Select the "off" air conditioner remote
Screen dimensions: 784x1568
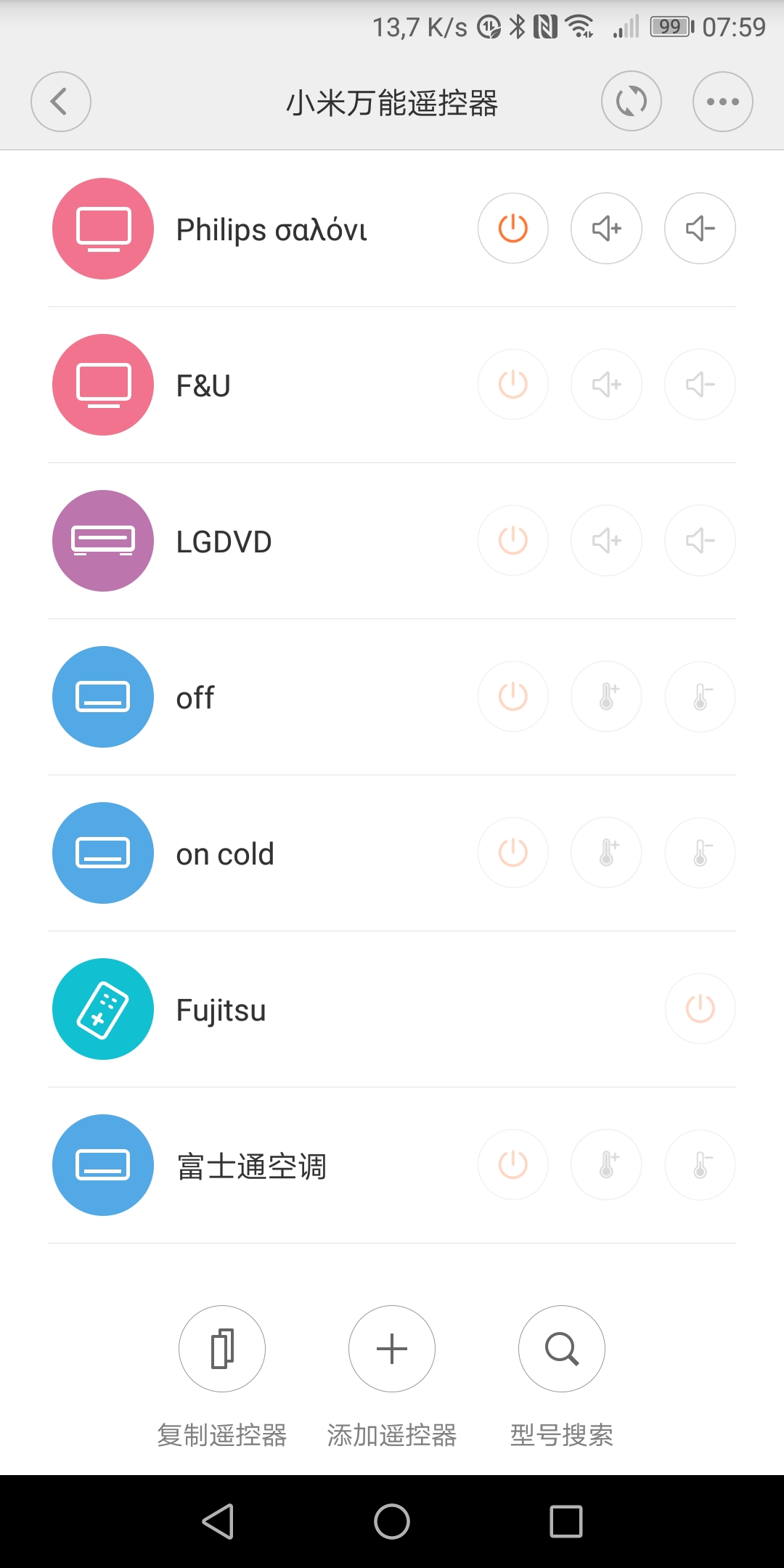[x=195, y=698]
